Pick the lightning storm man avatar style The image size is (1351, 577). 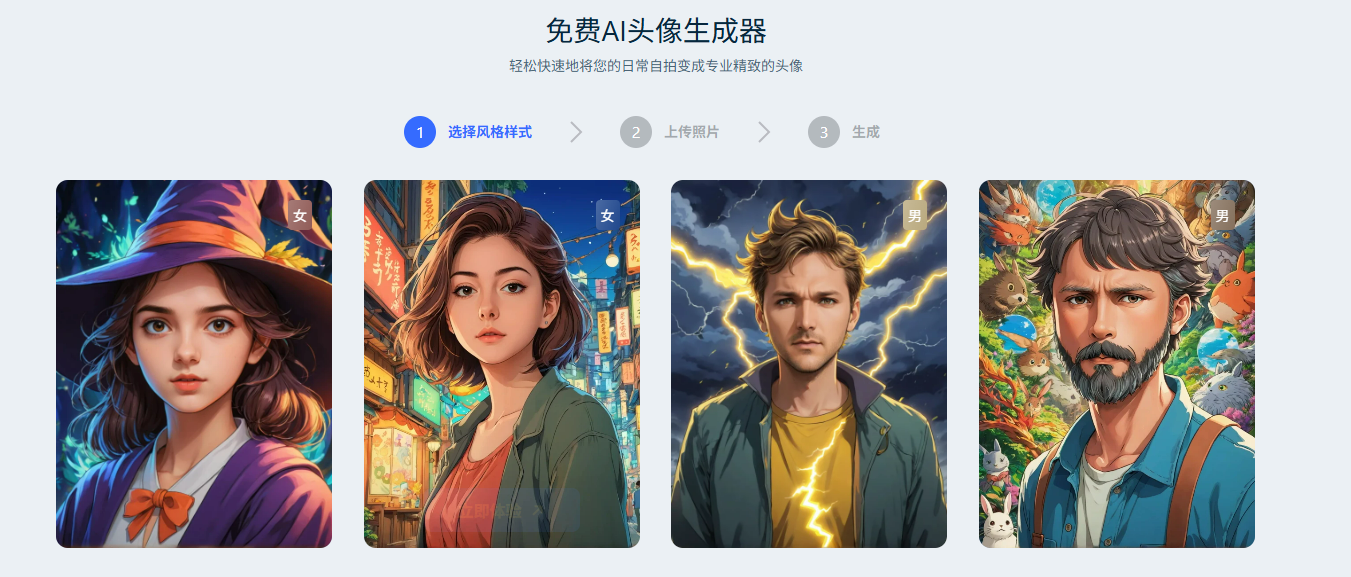pos(808,363)
